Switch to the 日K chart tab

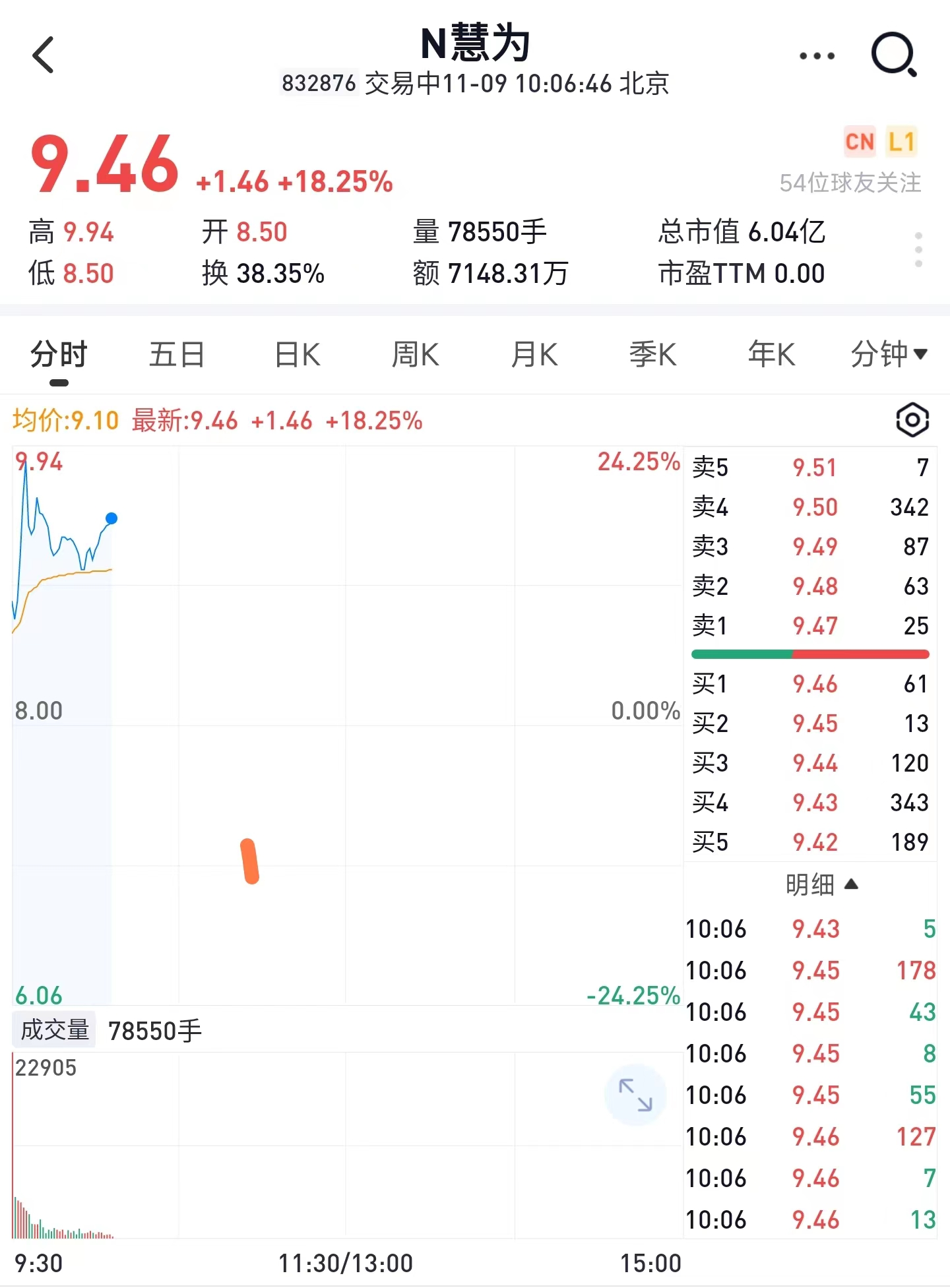click(x=297, y=355)
